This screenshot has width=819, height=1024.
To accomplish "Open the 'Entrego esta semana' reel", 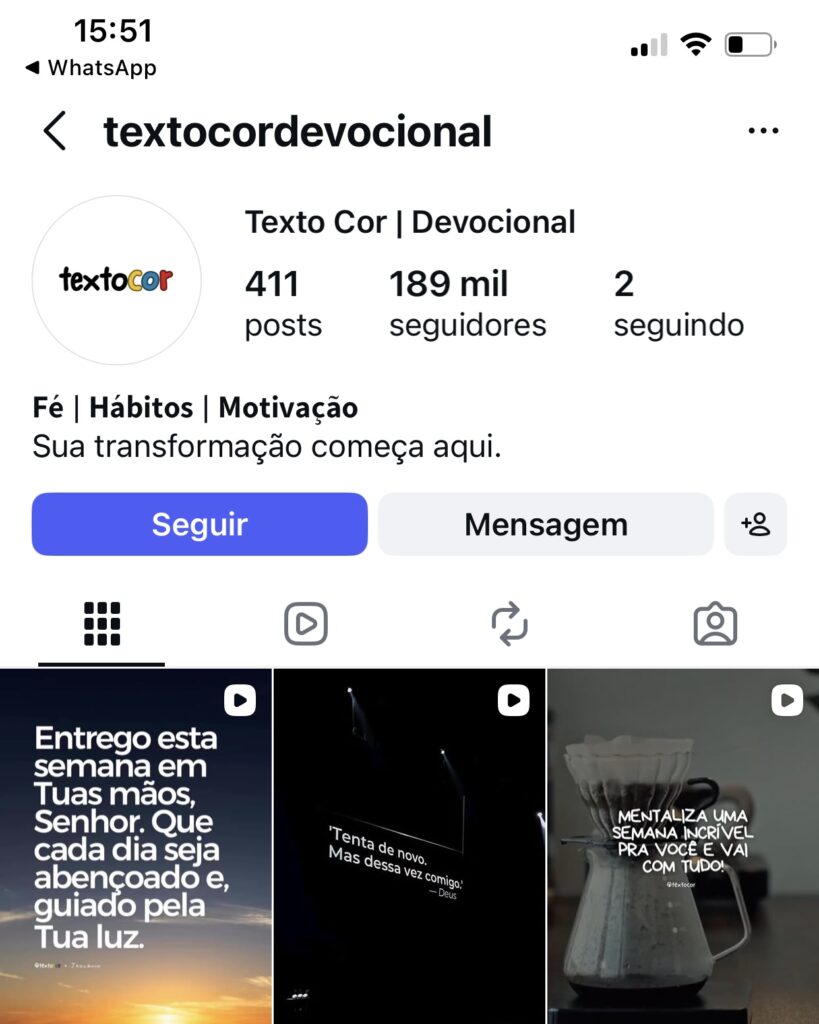I will click(136, 846).
